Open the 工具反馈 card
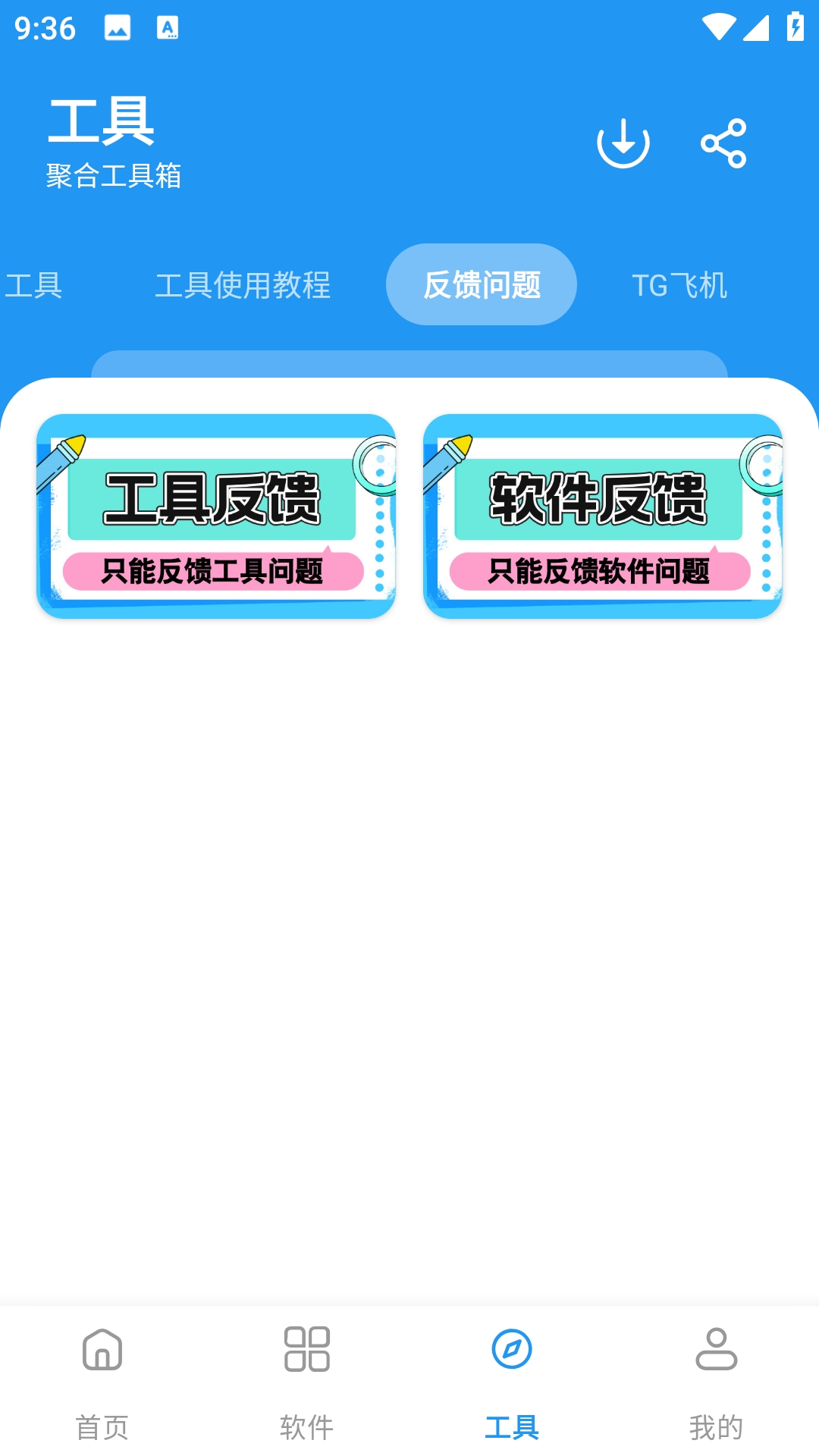Image resolution: width=819 pixels, height=1456 pixels. (x=216, y=516)
